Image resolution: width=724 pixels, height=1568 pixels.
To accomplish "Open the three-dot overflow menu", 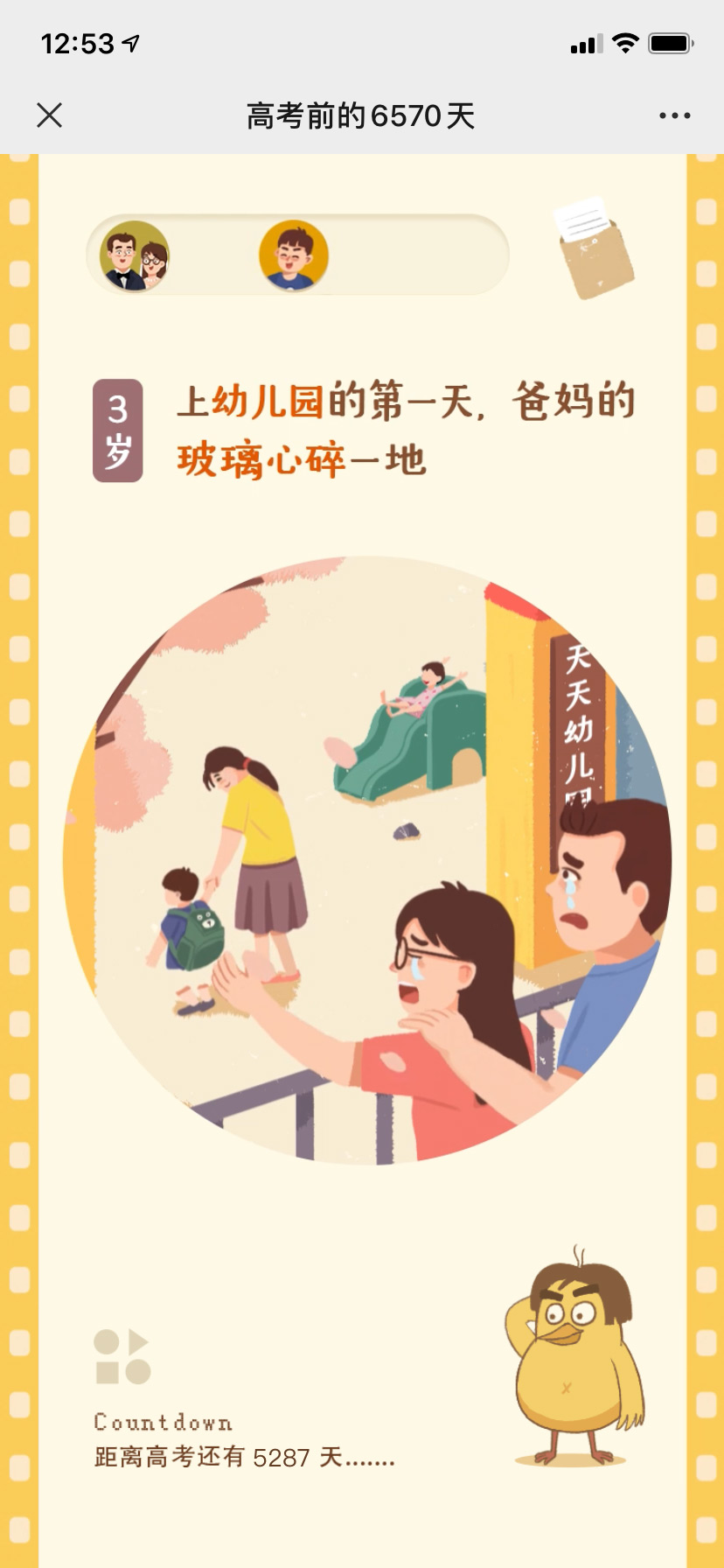I will (x=674, y=115).
